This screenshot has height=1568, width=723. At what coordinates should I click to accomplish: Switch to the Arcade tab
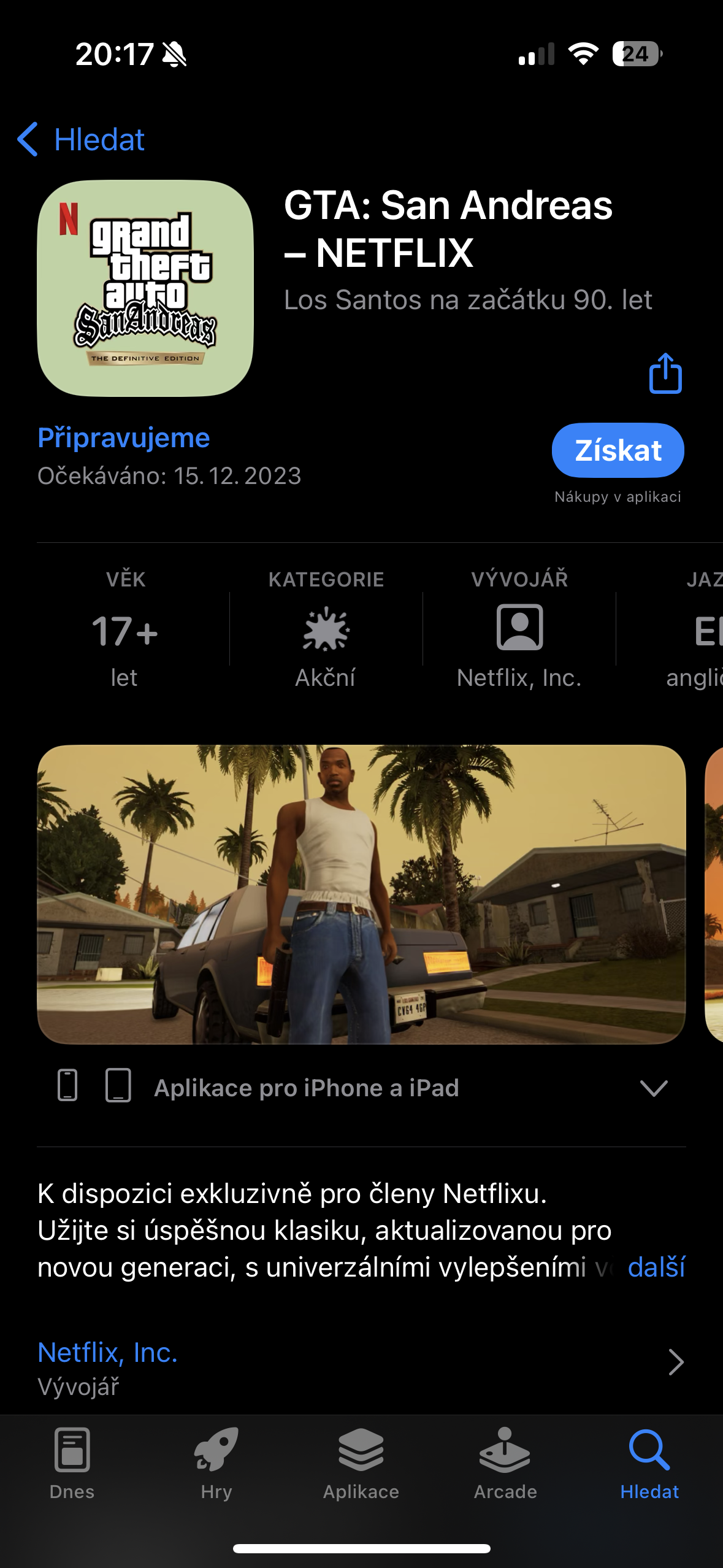click(x=505, y=1472)
